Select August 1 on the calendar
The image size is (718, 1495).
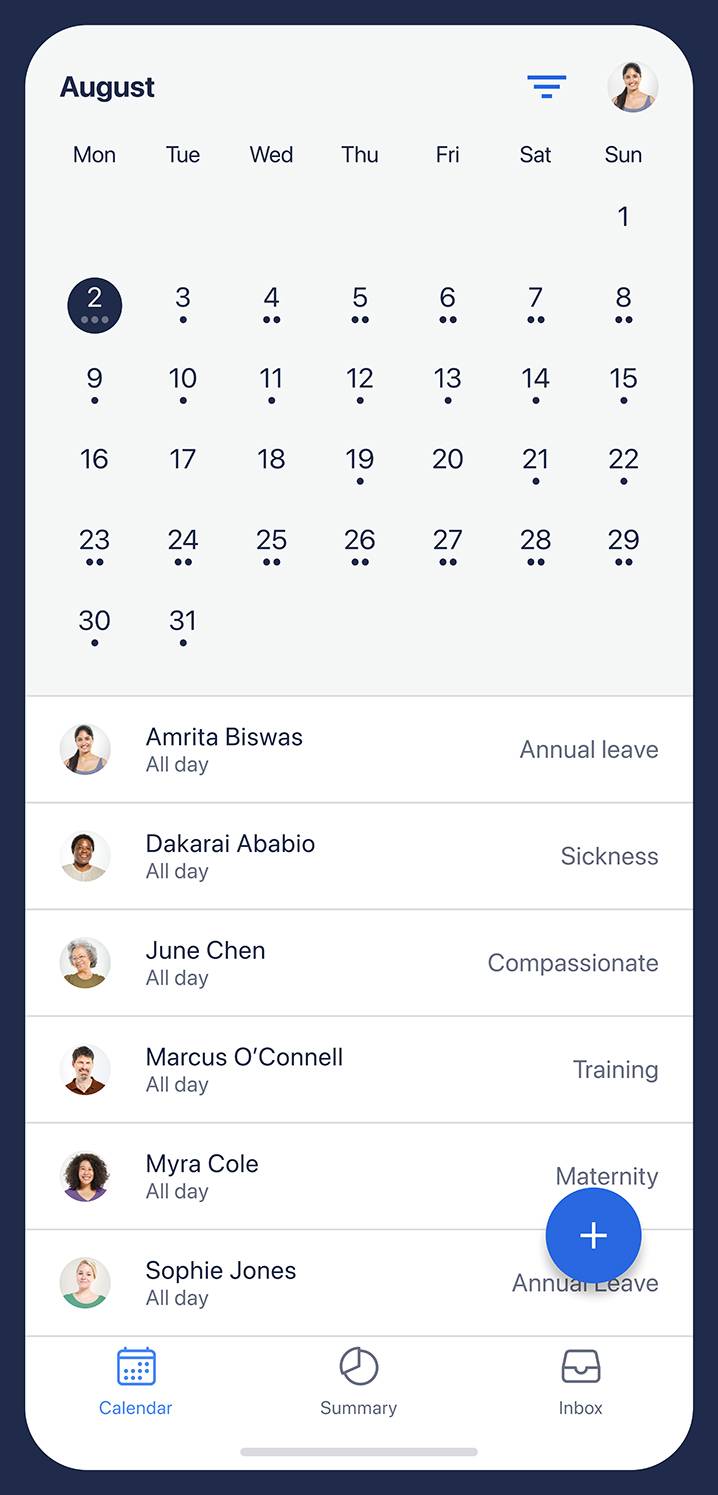(x=623, y=216)
